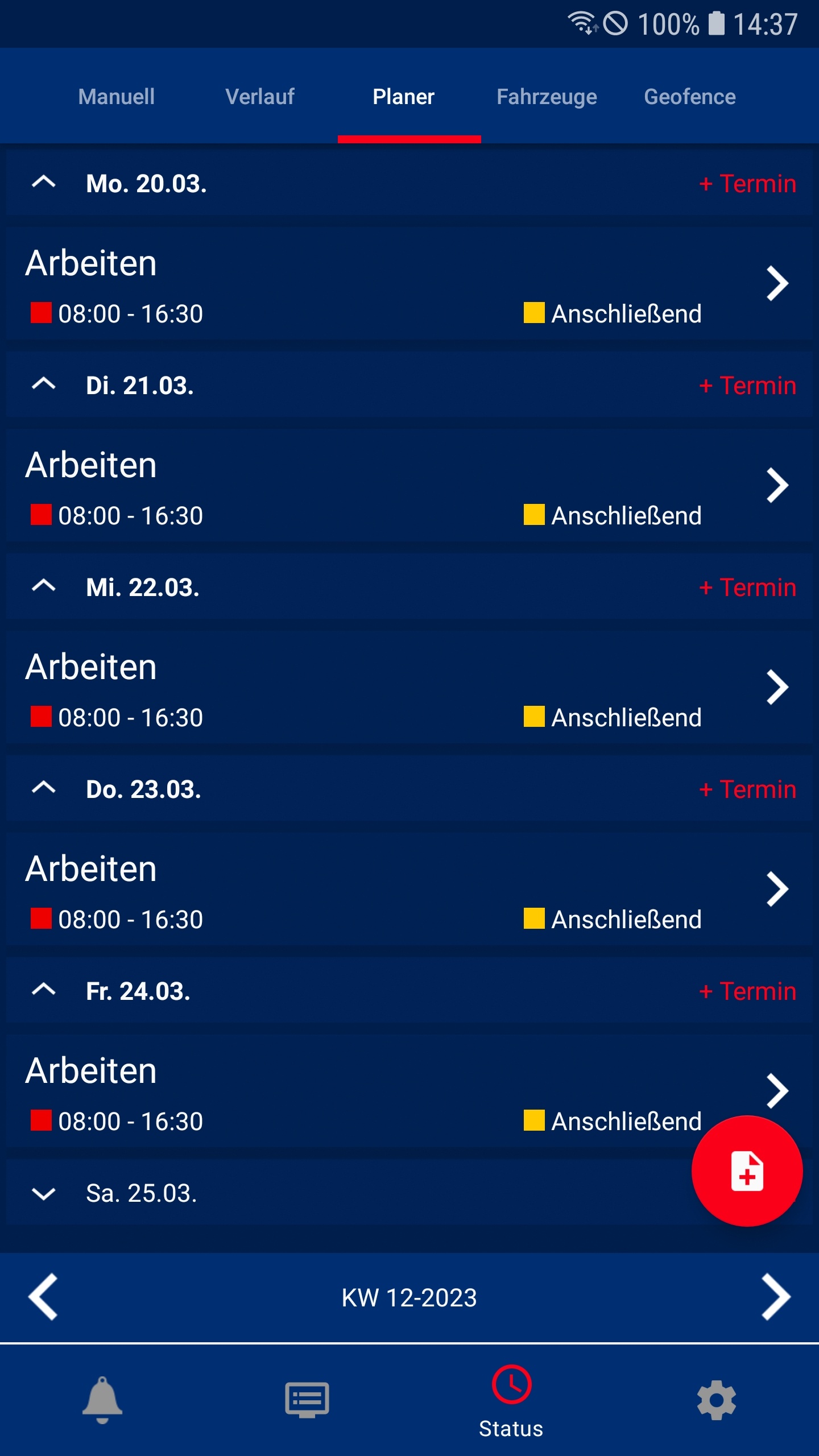This screenshot has height=1456, width=819.
Task: Open the Arbeiten entry for Mo. 20.03.
Action: click(409, 283)
